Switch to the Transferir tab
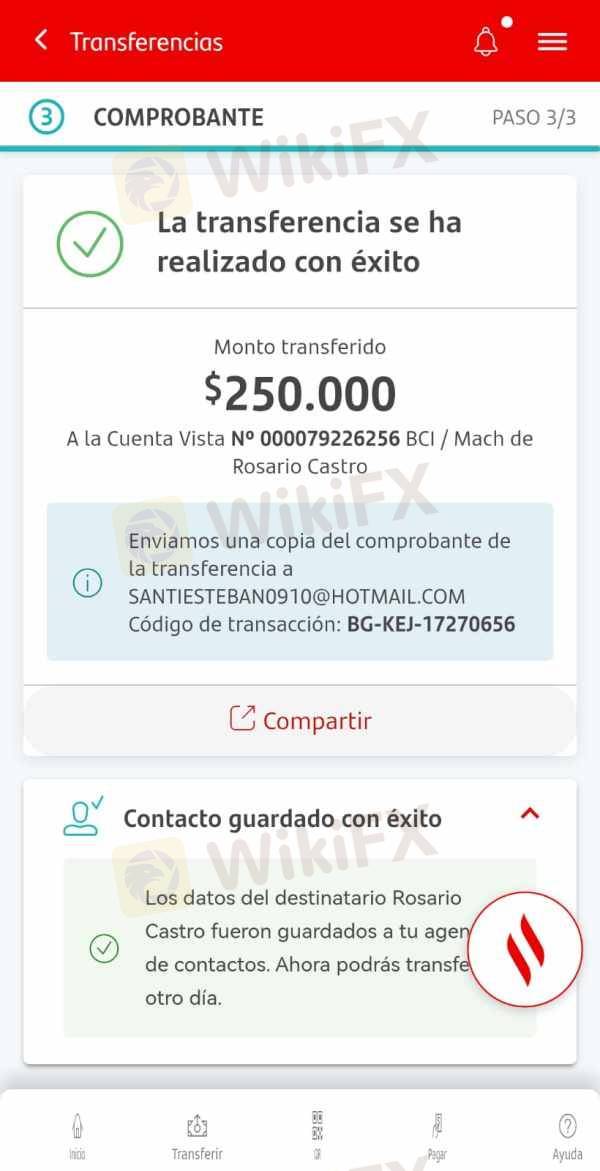 197,1134
